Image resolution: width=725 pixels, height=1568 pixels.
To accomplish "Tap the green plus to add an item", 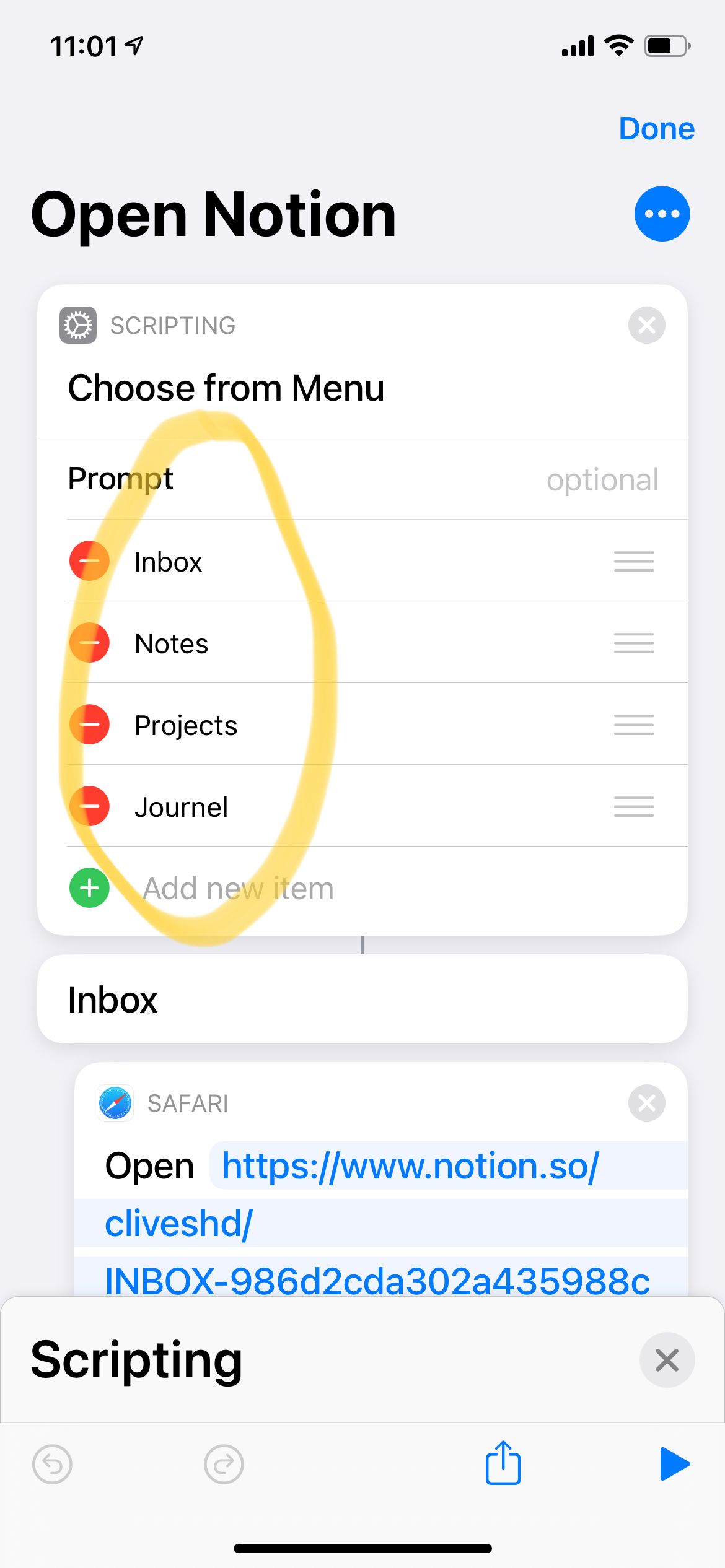I will 90,888.
